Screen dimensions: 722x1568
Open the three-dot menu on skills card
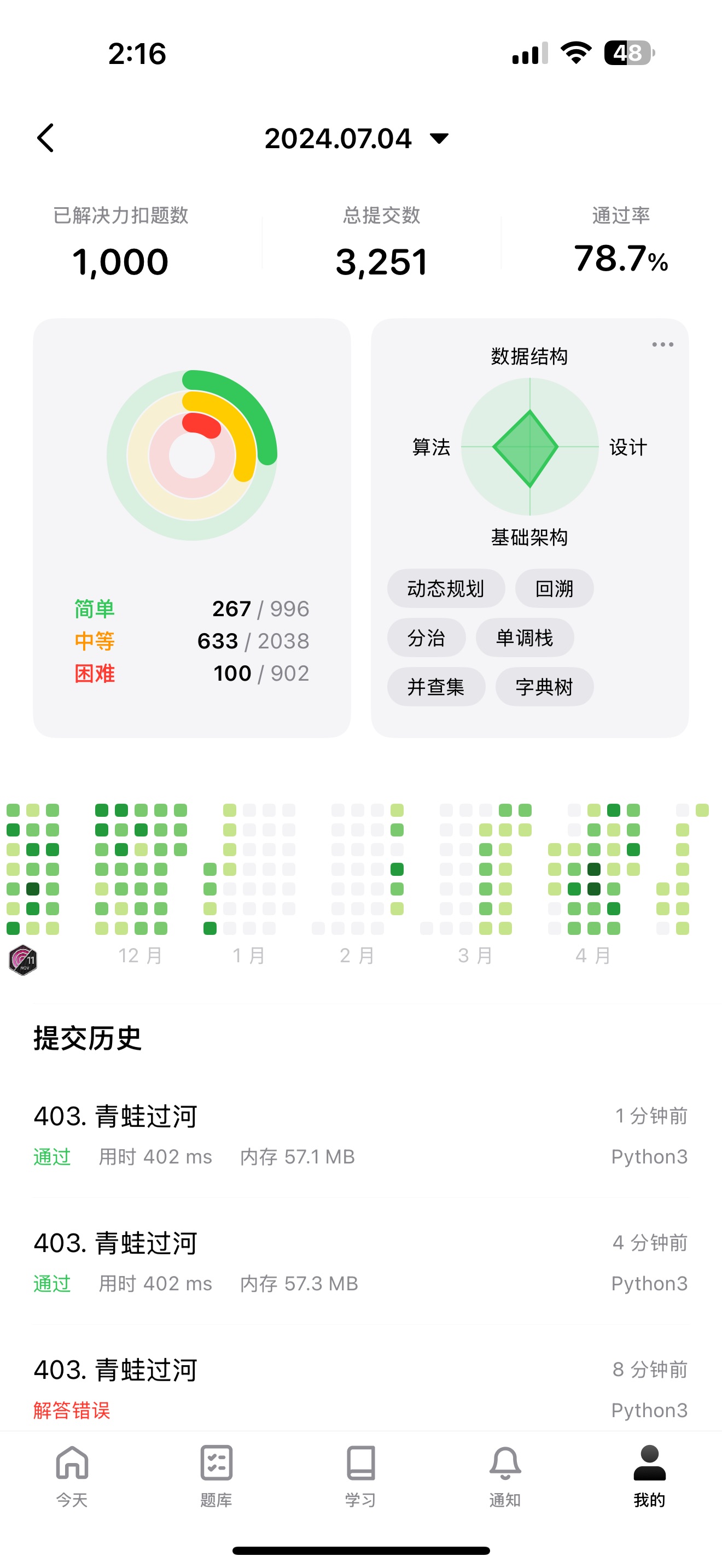click(662, 344)
